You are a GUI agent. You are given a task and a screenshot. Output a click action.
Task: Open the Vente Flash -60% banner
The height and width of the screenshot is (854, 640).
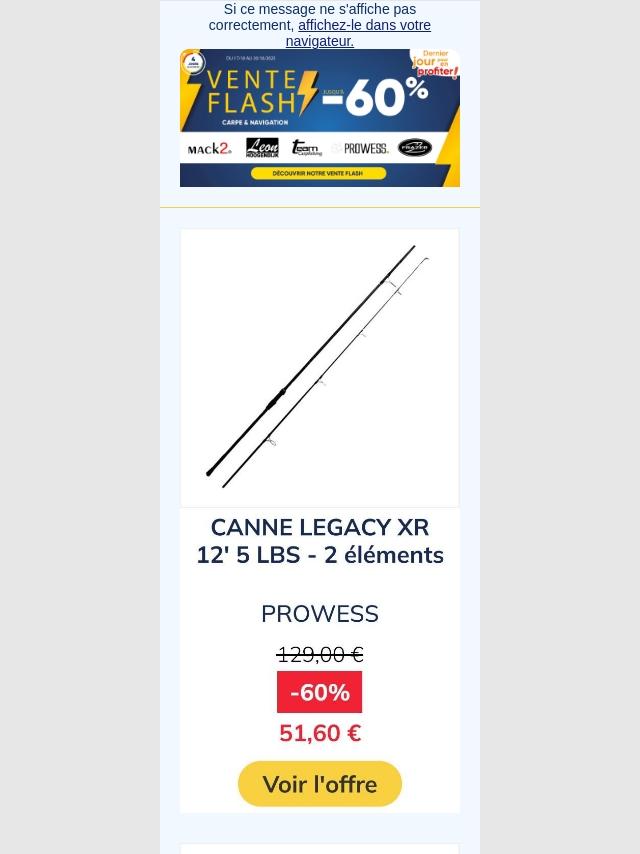320,118
